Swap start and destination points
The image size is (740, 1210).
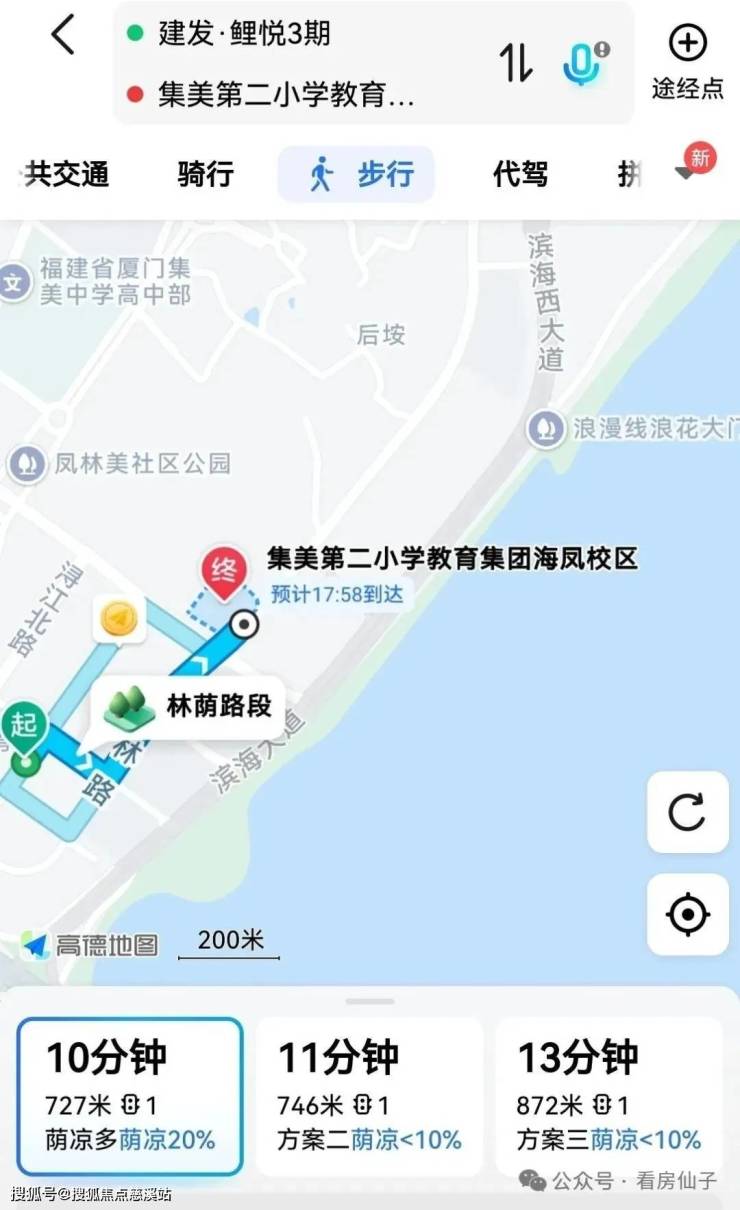click(x=516, y=63)
